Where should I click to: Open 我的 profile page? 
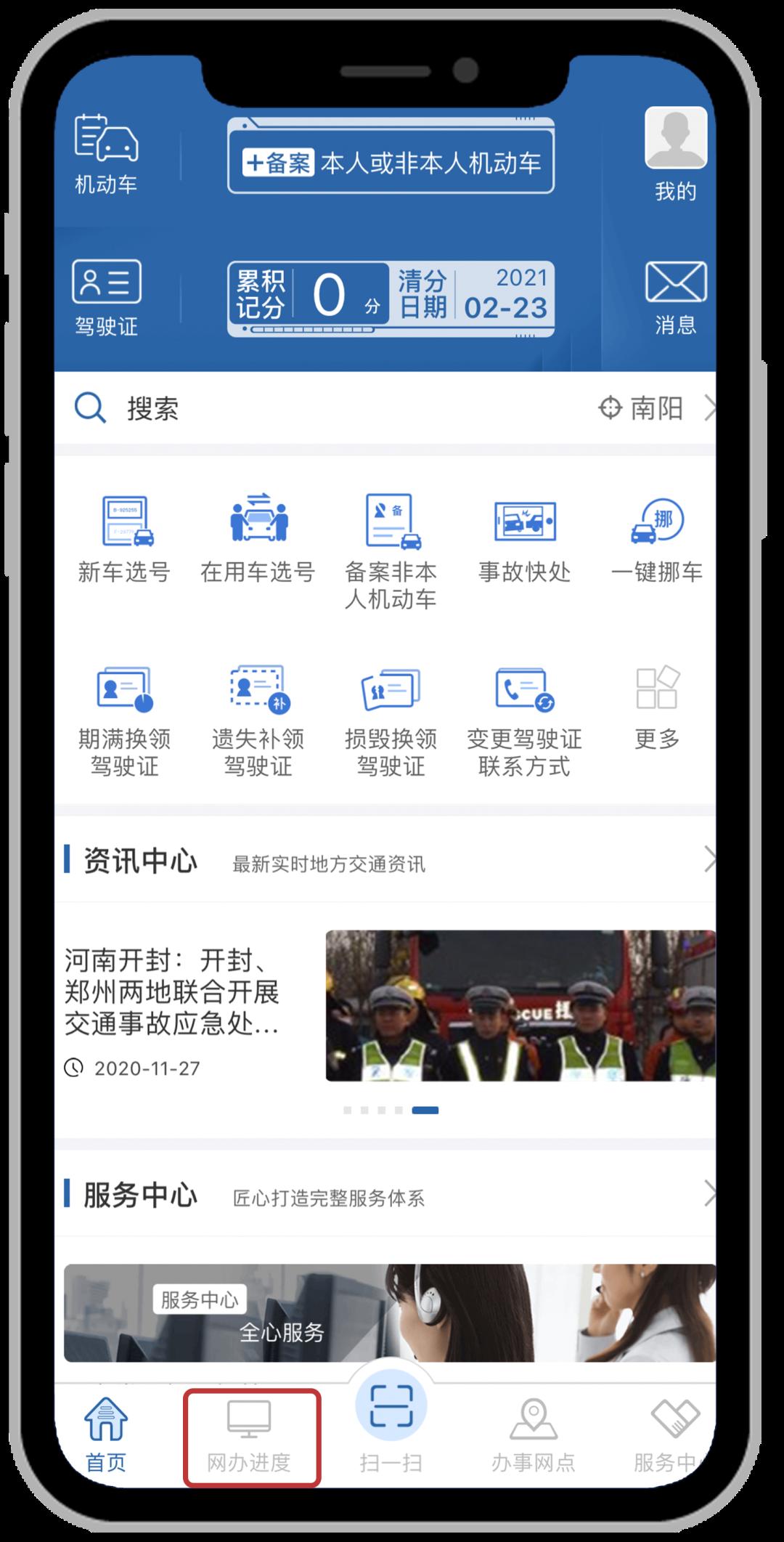tap(675, 155)
